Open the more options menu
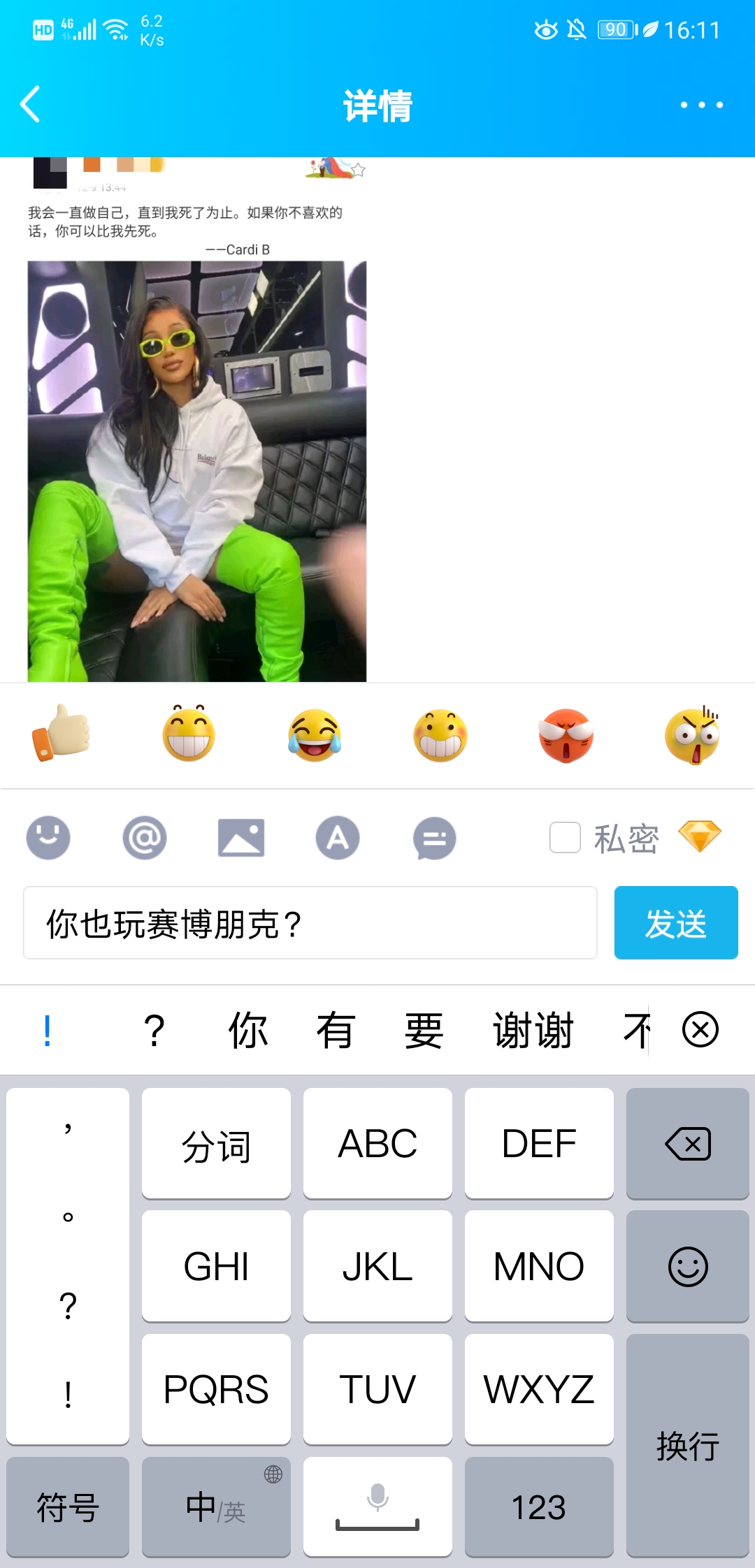Screen dimensions: 755x1568 [x=702, y=103]
